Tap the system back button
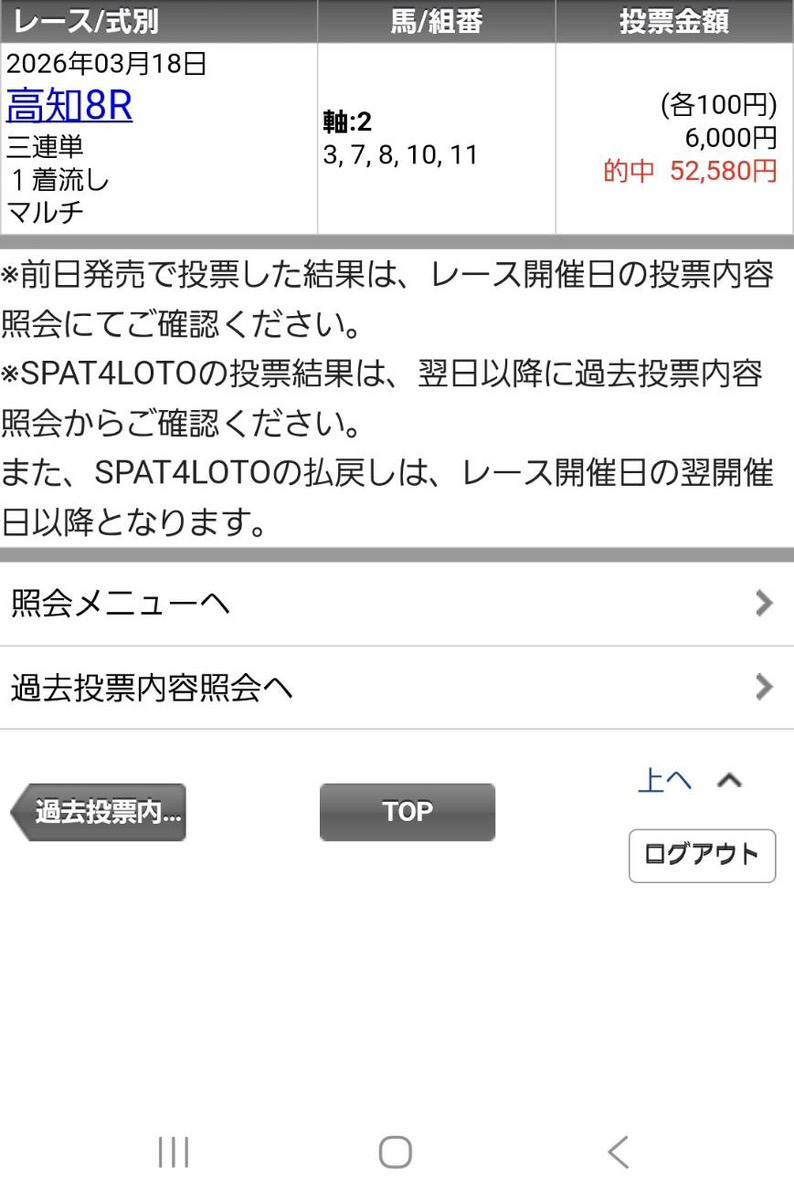Image resolution: width=794 pixels, height=1200 pixels. pos(618,1152)
